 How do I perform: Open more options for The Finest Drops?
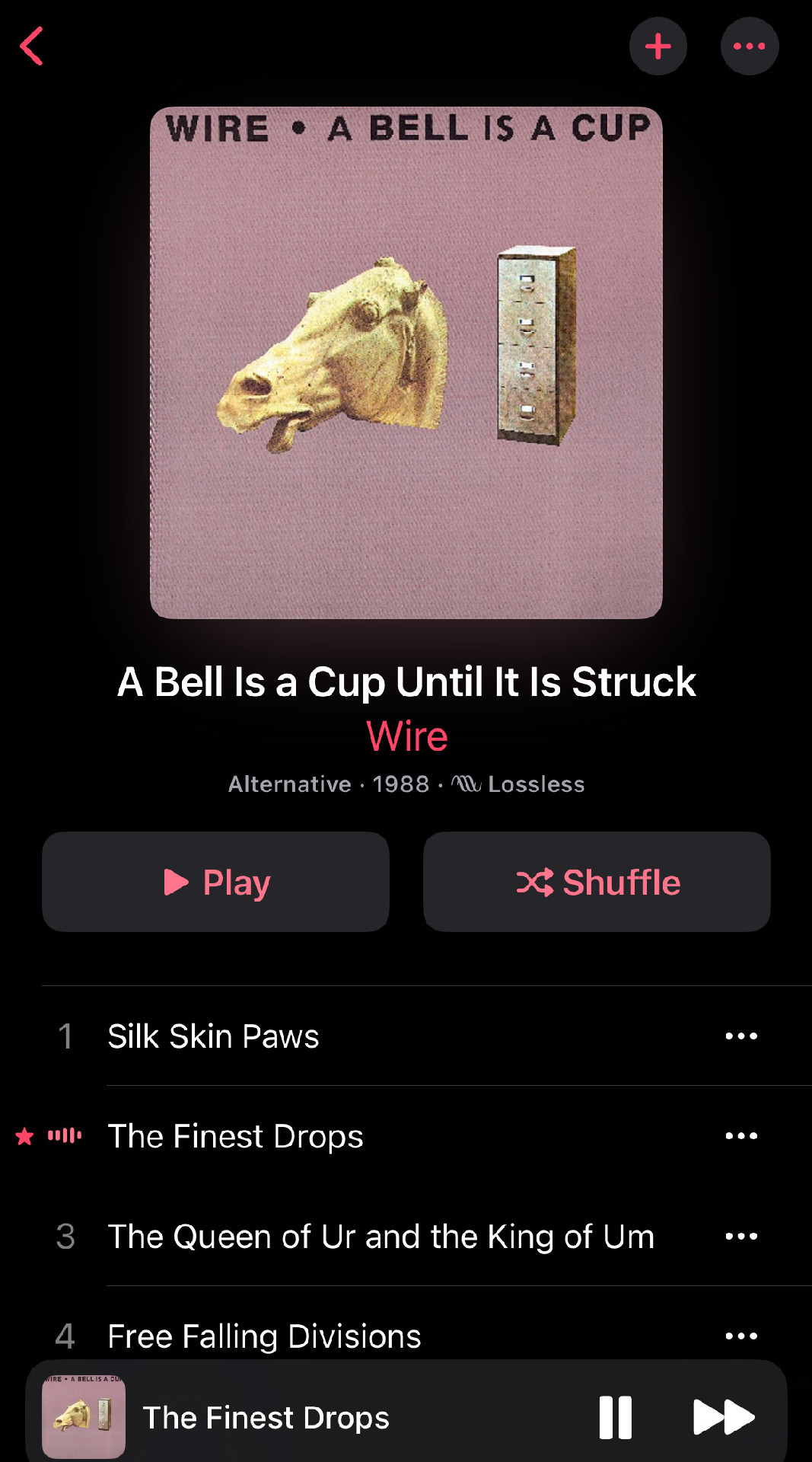(x=741, y=1136)
